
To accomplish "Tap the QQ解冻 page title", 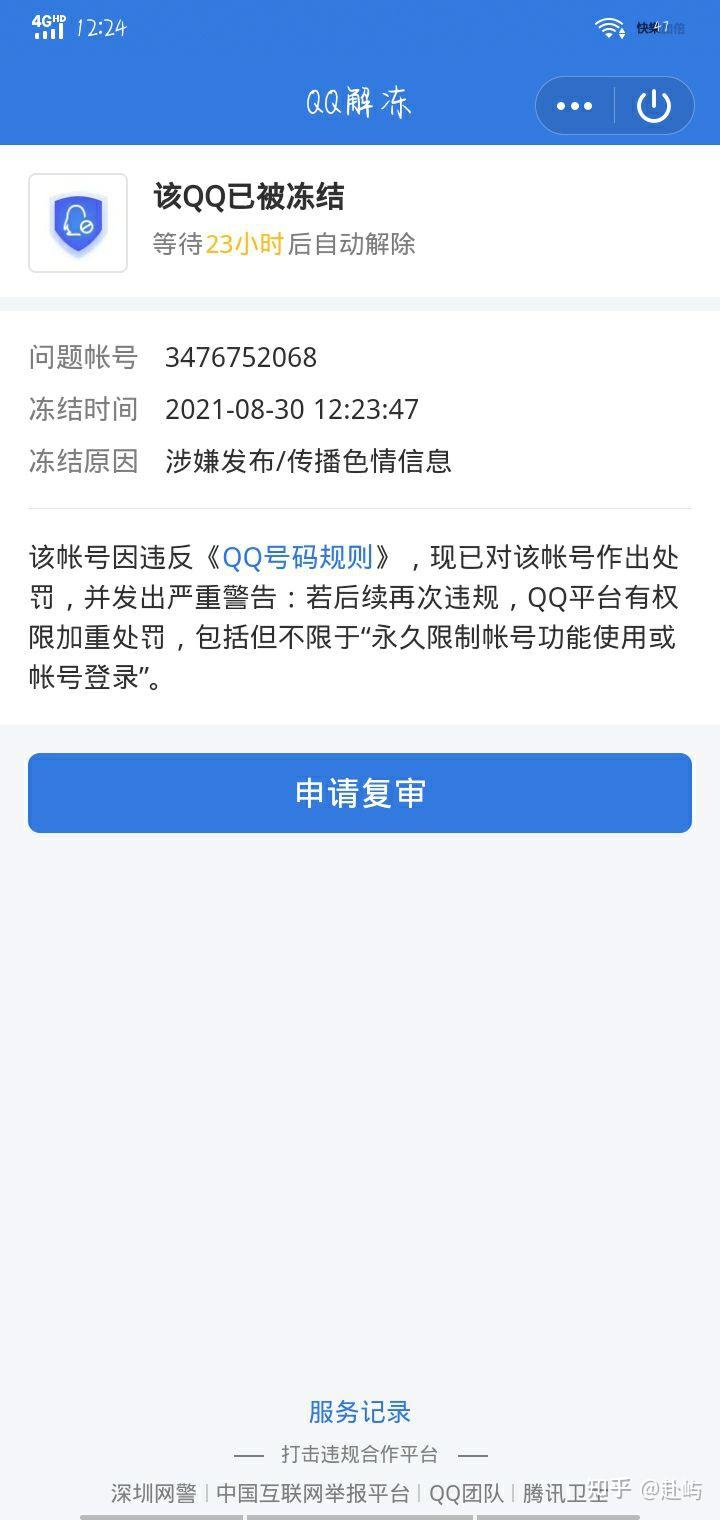I will 360,103.
